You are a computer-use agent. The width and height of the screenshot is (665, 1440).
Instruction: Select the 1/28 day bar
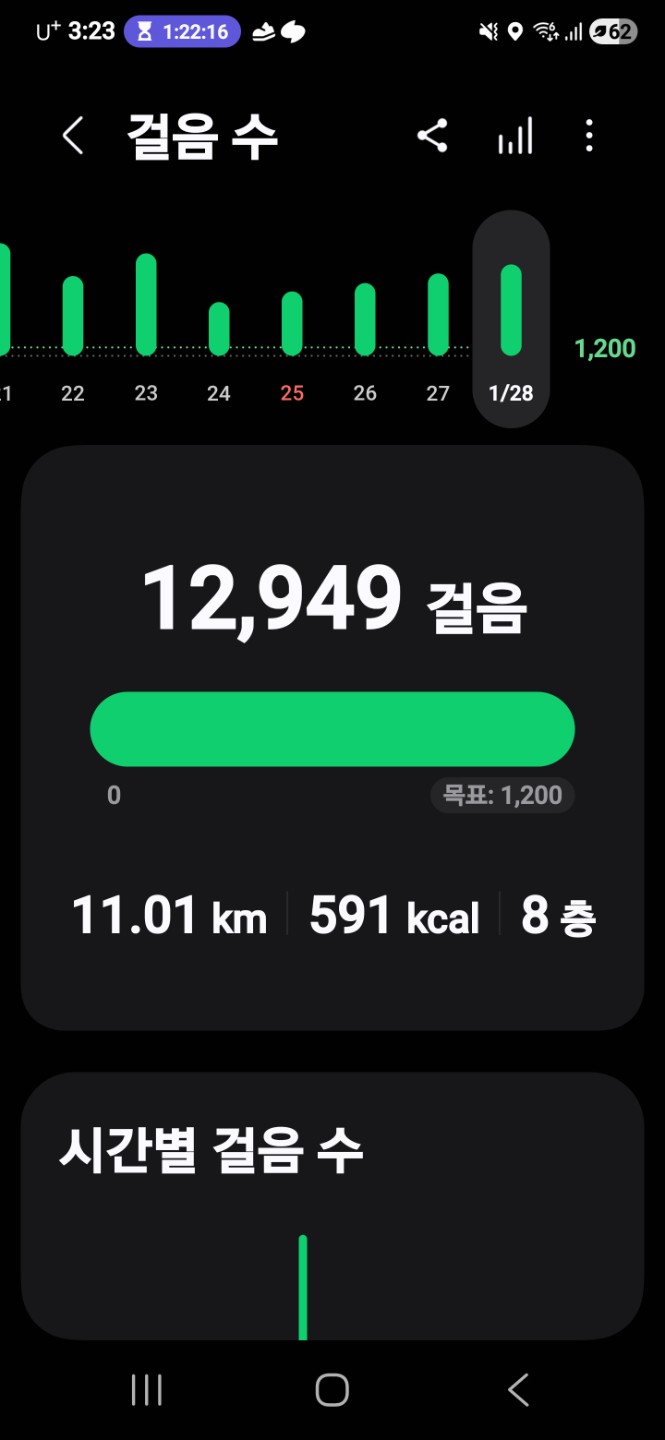[x=511, y=311]
